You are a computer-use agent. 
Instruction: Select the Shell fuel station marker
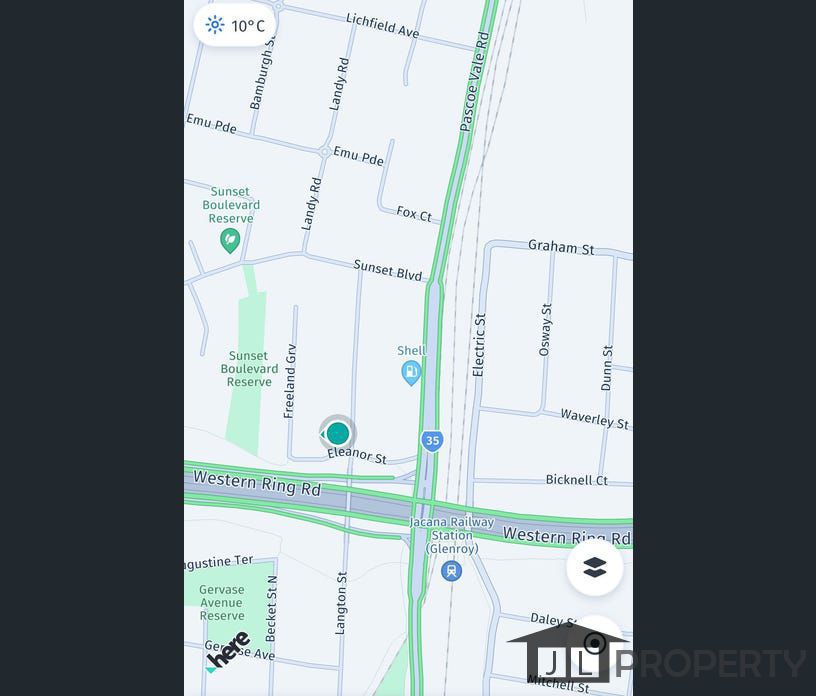pyautogui.click(x=410, y=374)
